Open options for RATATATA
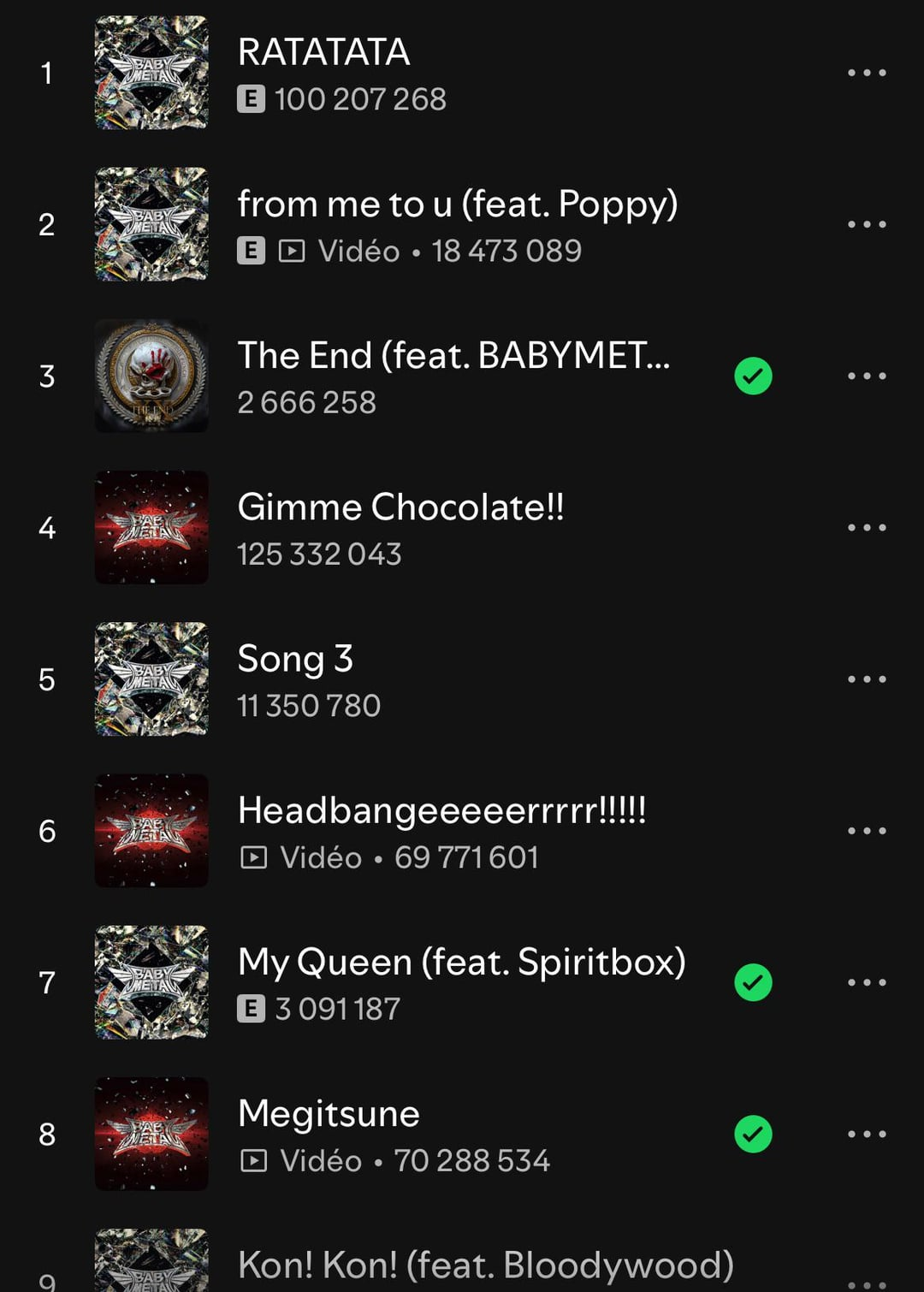The image size is (924, 1292). pyautogui.click(x=866, y=73)
